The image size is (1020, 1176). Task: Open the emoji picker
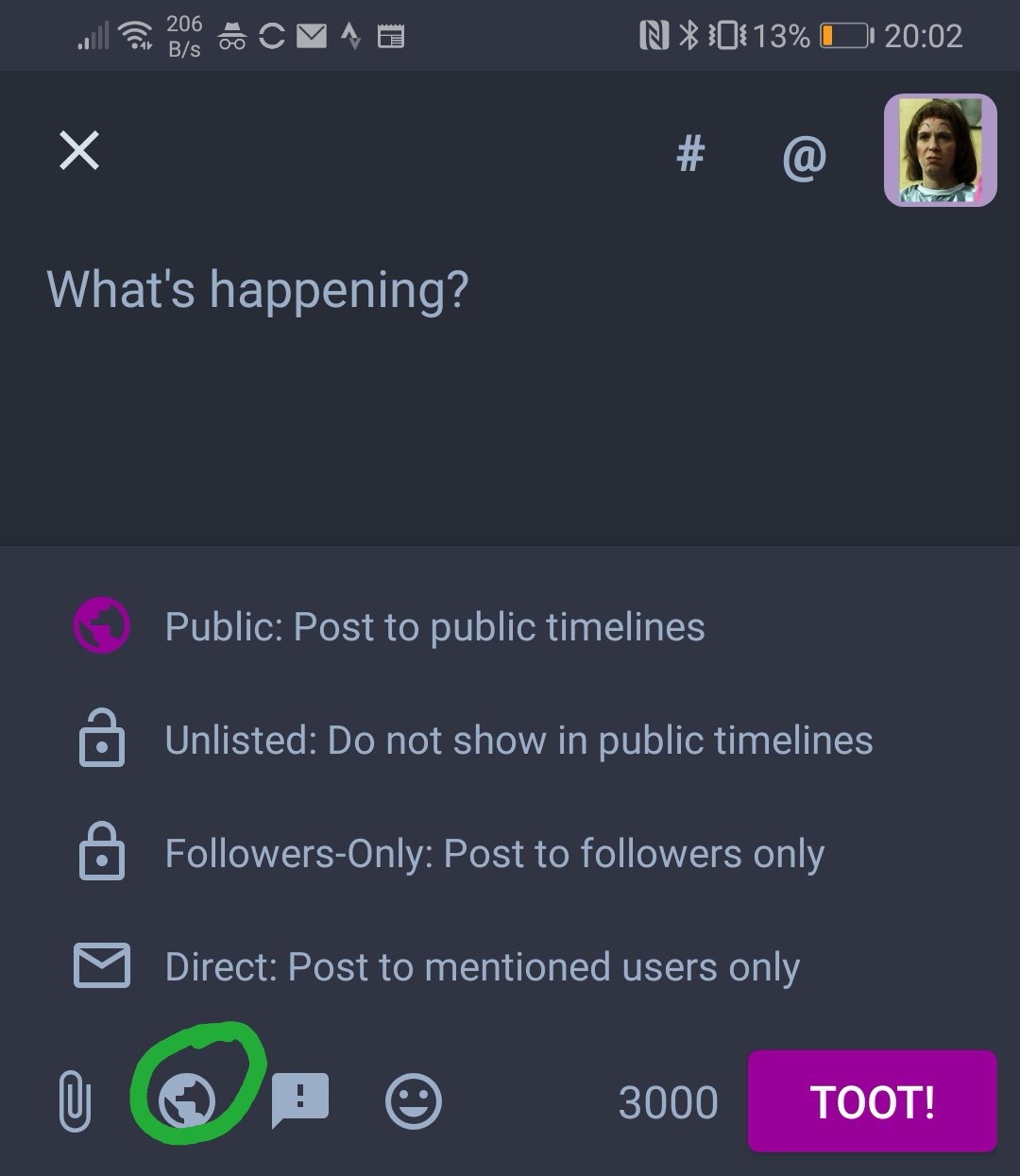(414, 1101)
